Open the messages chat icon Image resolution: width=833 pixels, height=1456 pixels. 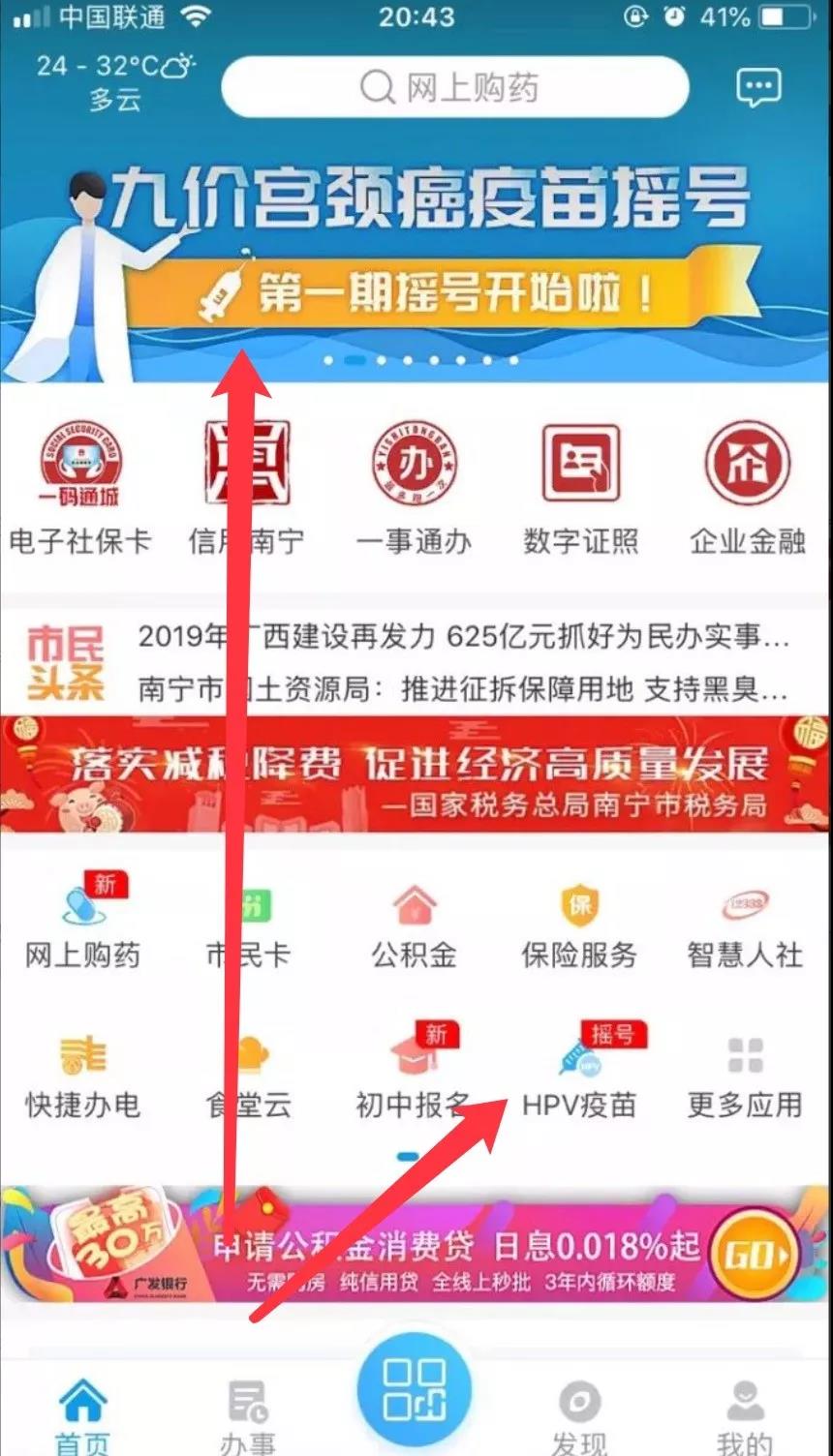click(758, 88)
